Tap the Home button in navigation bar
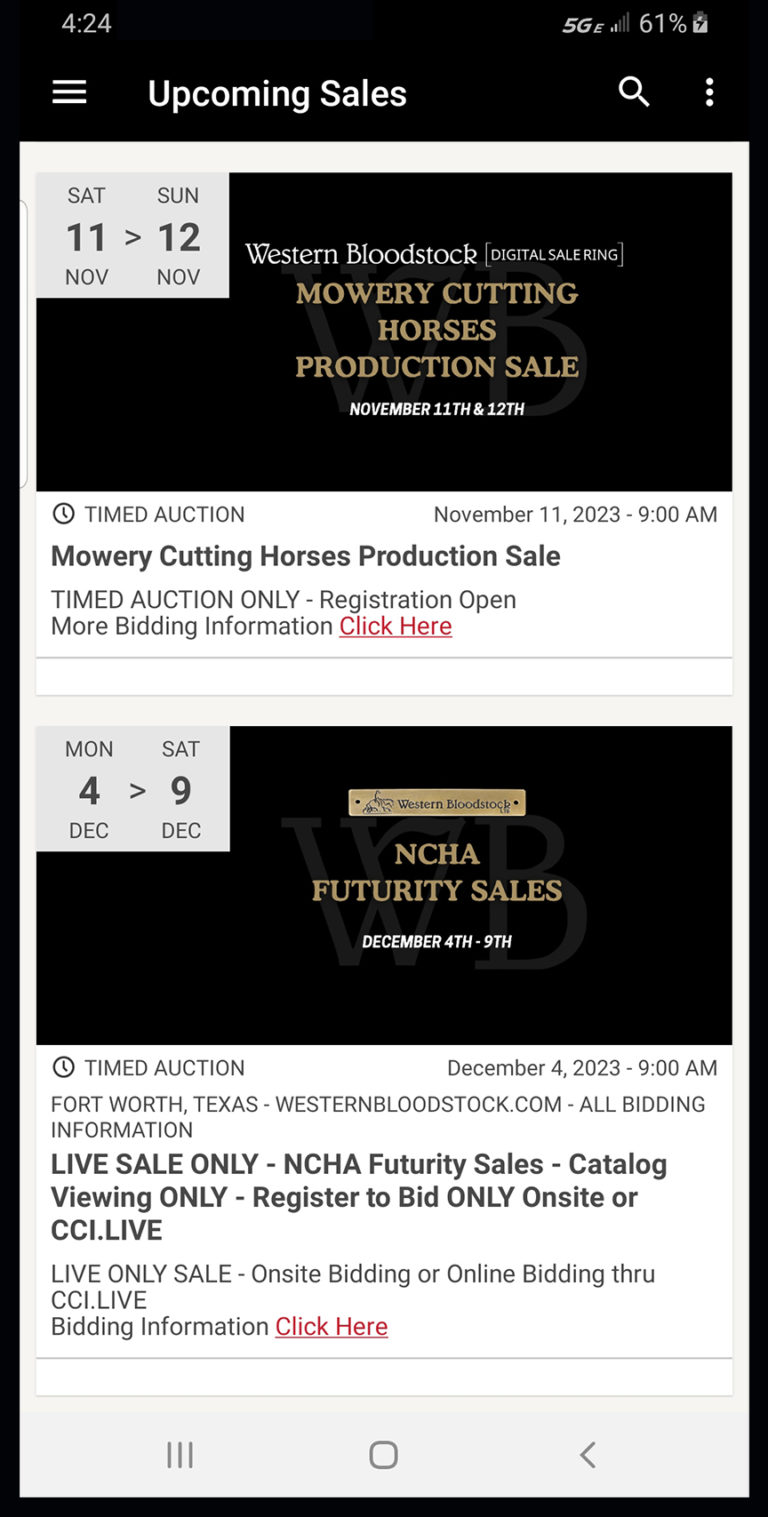The width and height of the screenshot is (768, 1517). tap(383, 1456)
